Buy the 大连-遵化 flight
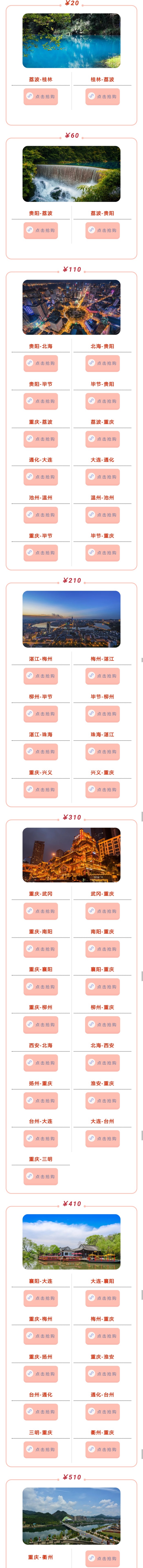143x1568 pixels. point(102,477)
